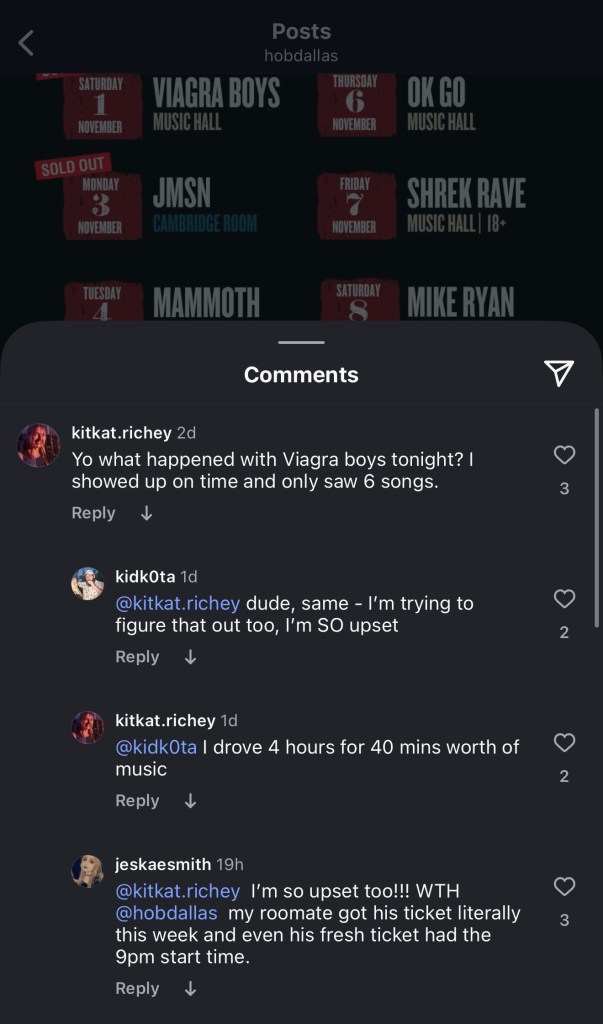Reply to kidk0ta's comment

pos(137,657)
